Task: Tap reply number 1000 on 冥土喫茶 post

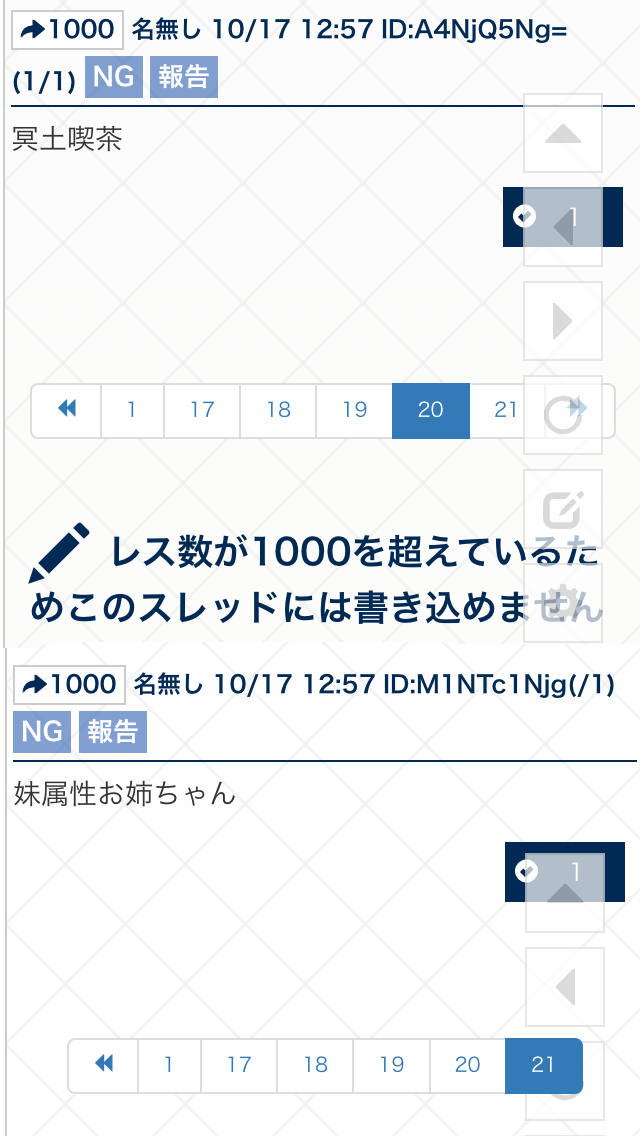Action: [x=67, y=30]
